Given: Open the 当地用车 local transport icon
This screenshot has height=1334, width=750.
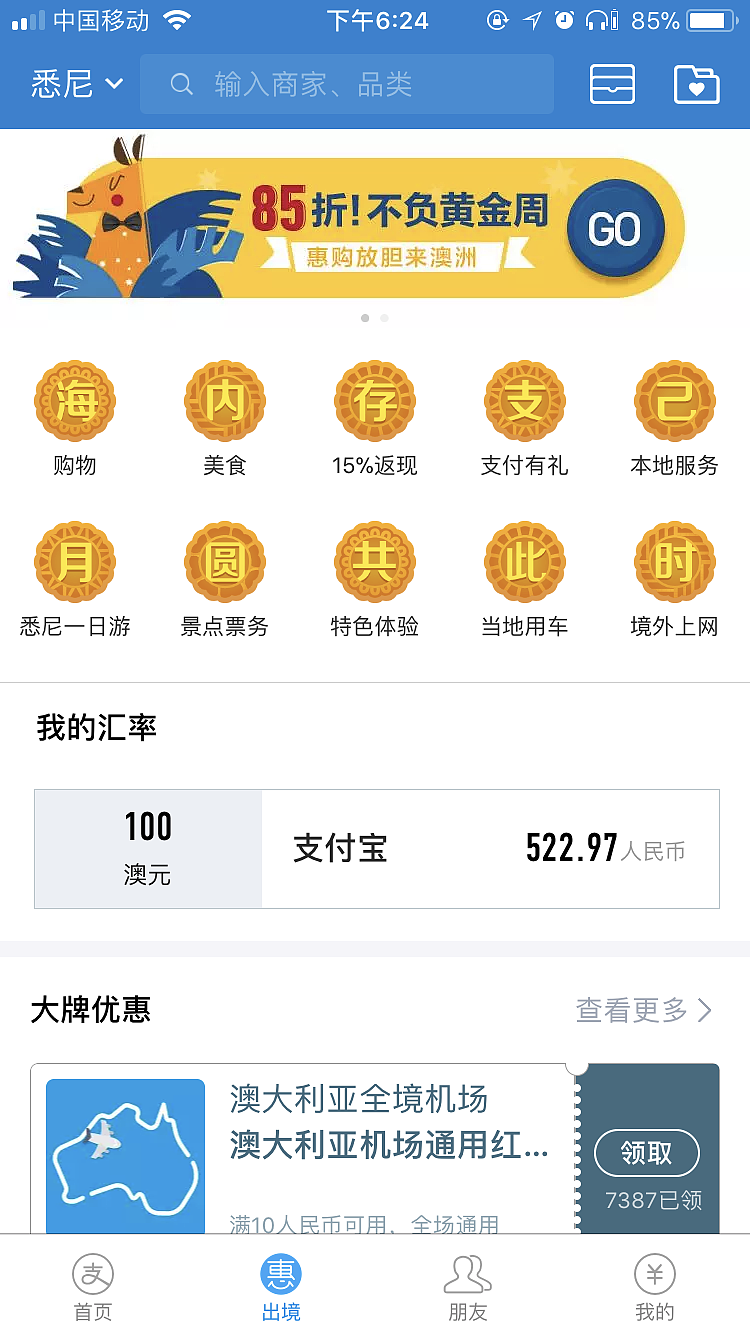Looking at the screenshot, I should pyautogui.click(x=525, y=561).
